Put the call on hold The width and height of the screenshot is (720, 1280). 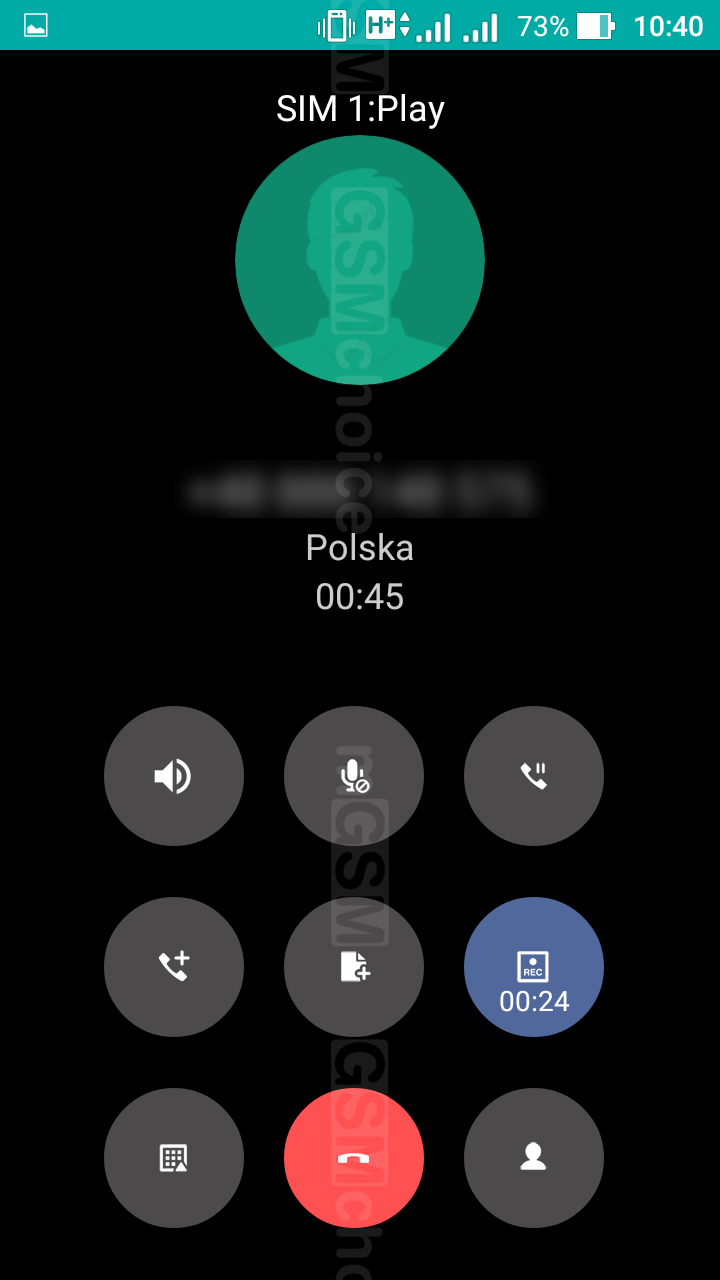[534, 776]
